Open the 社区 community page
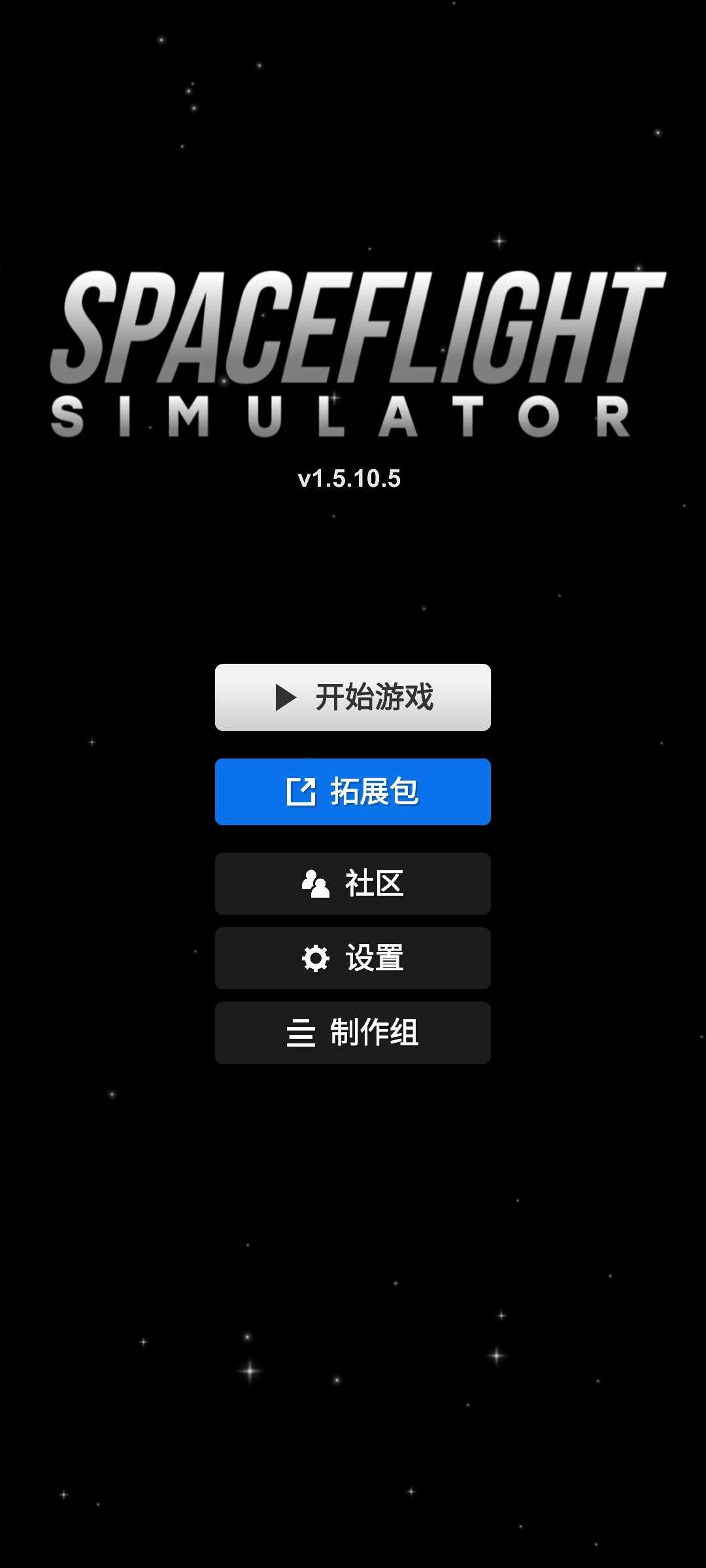 click(x=353, y=883)
